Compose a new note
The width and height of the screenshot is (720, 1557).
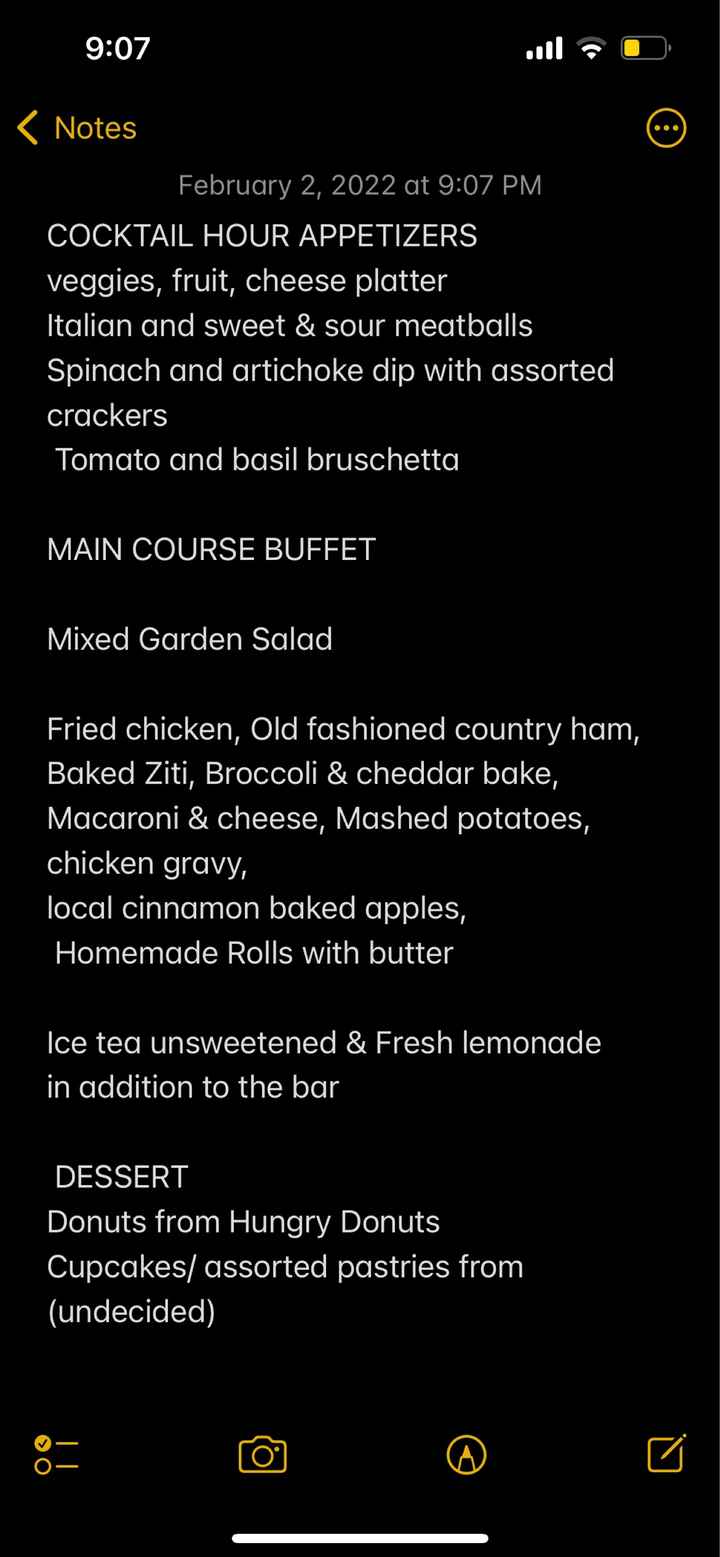pos(666,1453)
